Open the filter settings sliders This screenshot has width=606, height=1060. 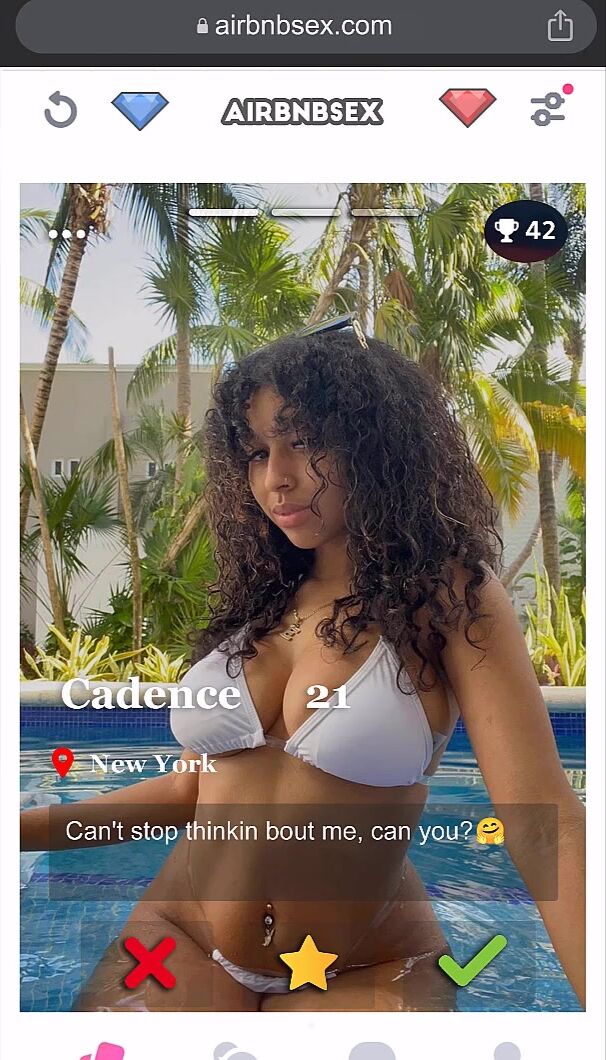tap(549, 108)
